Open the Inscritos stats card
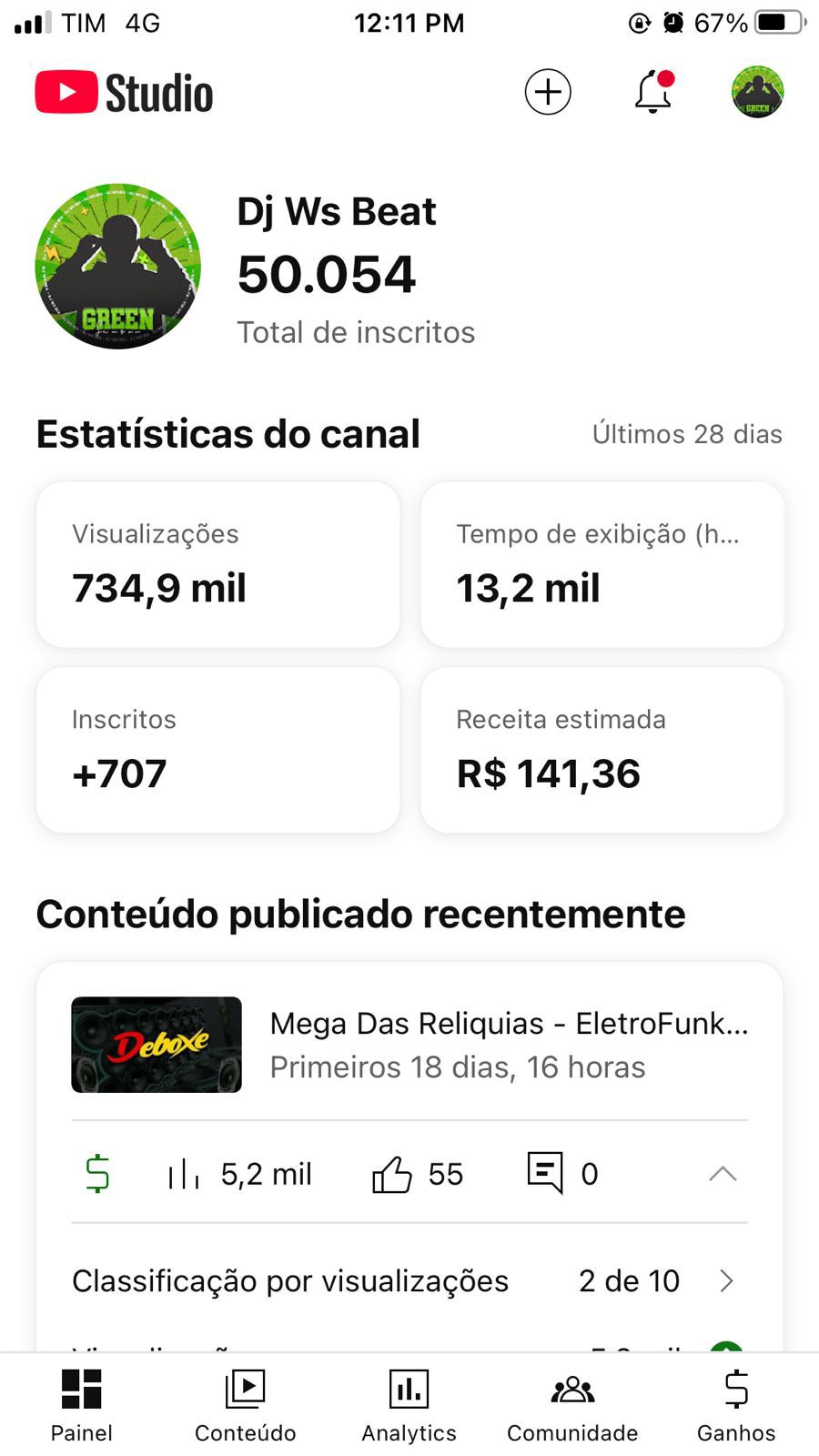 [x=218, y=750]
